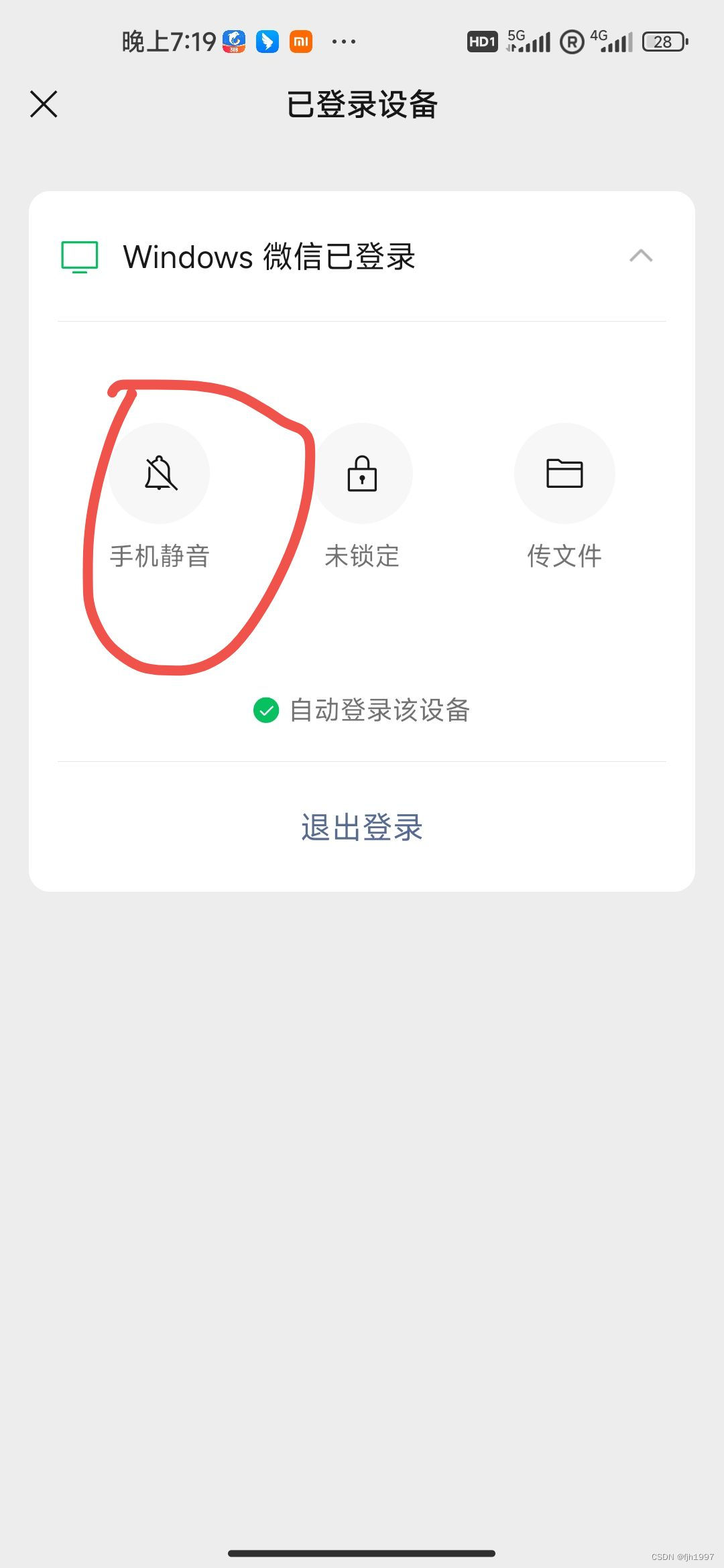Tap the battery indicator showing 28
This screenshot has width=724, height=1568.
(x=664, y=42)
